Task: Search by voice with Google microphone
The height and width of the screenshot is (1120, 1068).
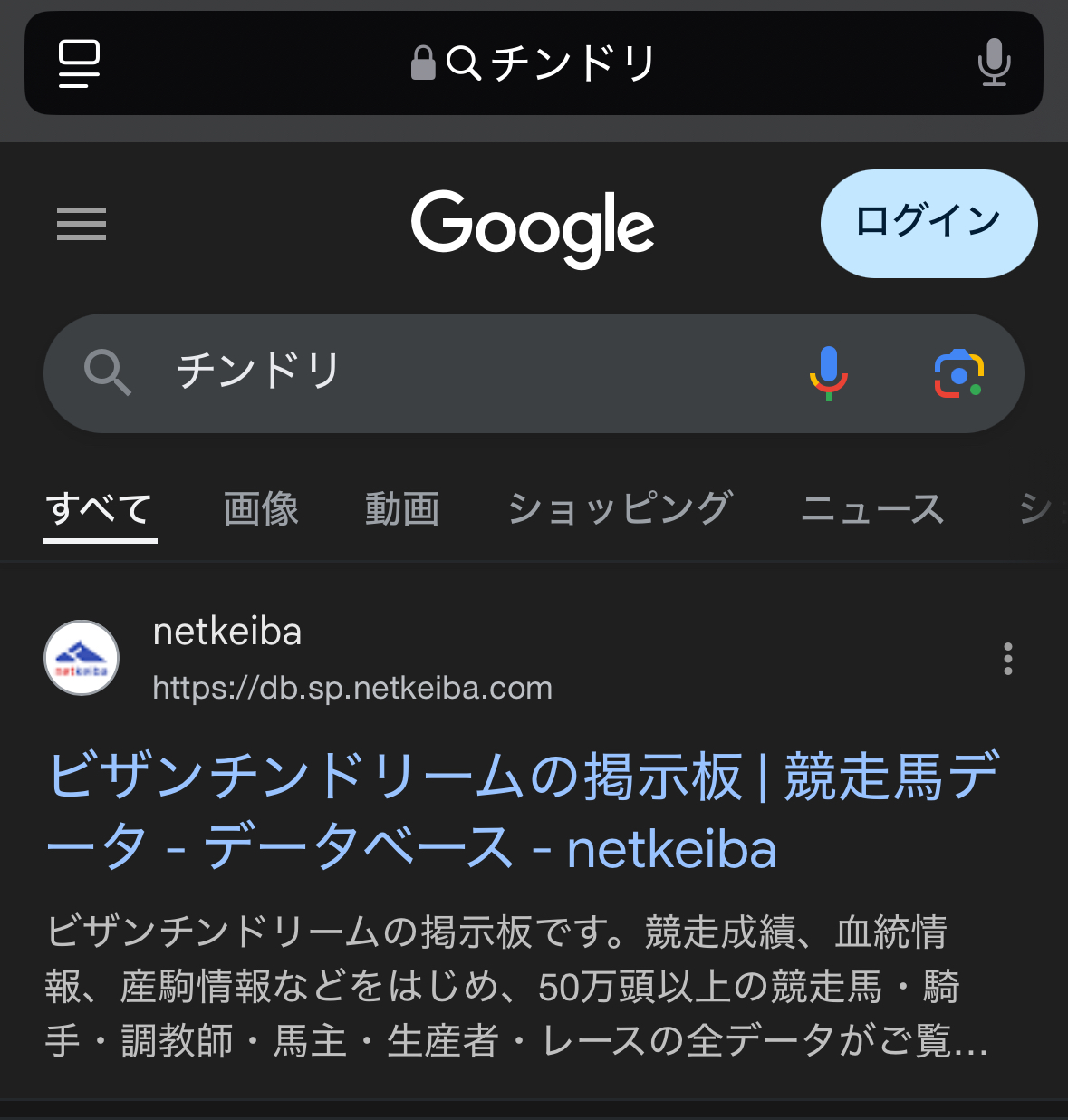Action: (x=828, y=372)
